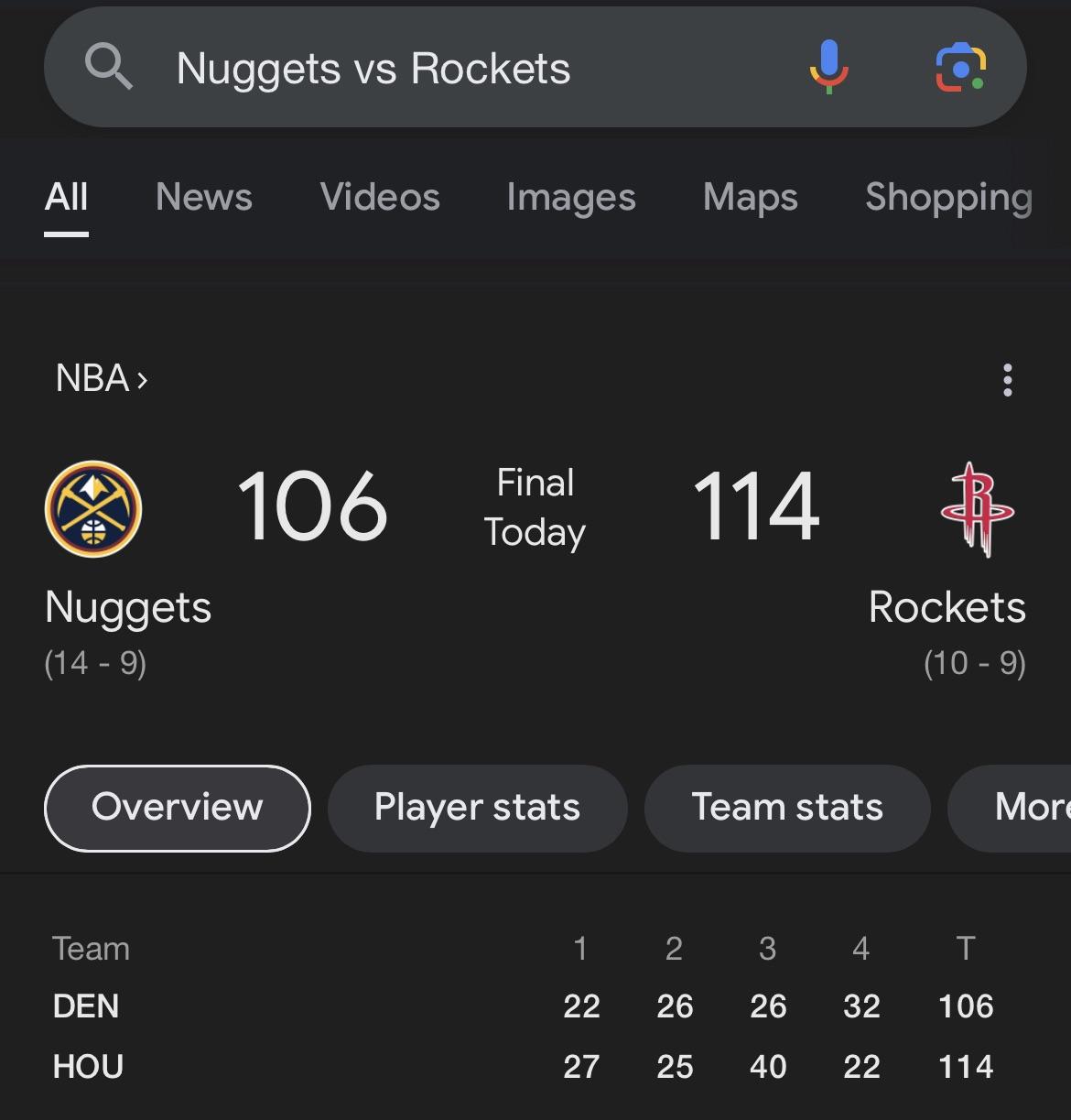
Task: Switch to the Images tab
Action: tap(571, 197)
